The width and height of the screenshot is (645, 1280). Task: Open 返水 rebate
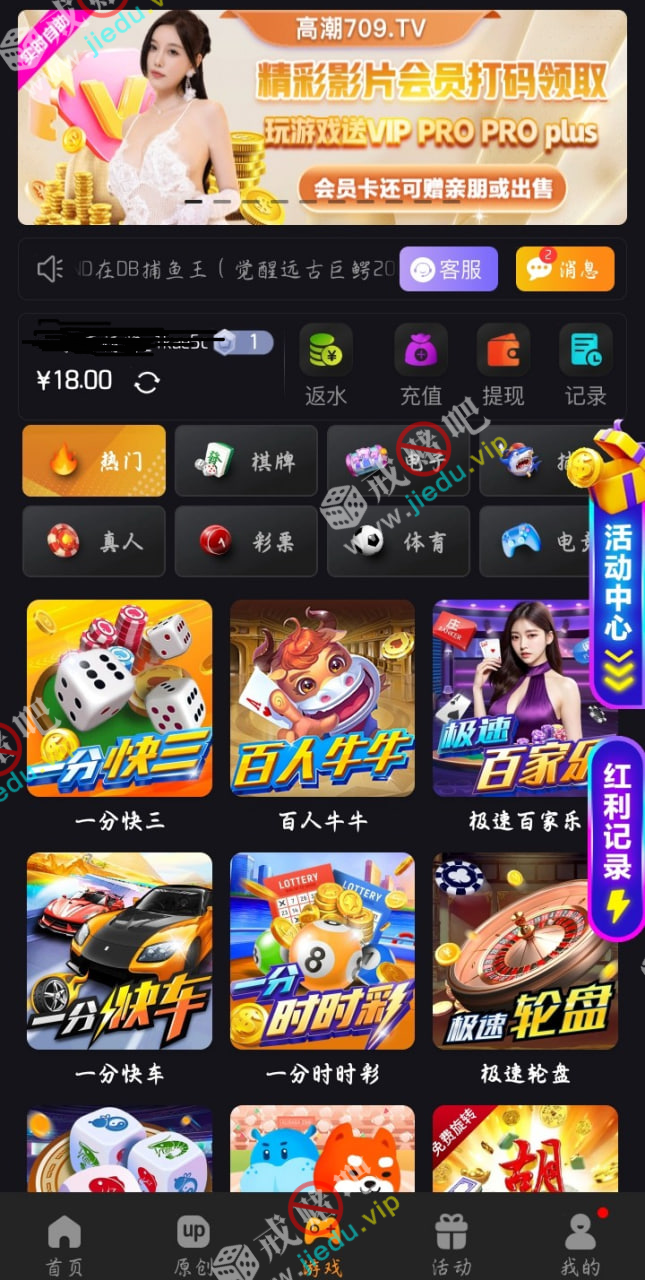click(x=325, y=366)
